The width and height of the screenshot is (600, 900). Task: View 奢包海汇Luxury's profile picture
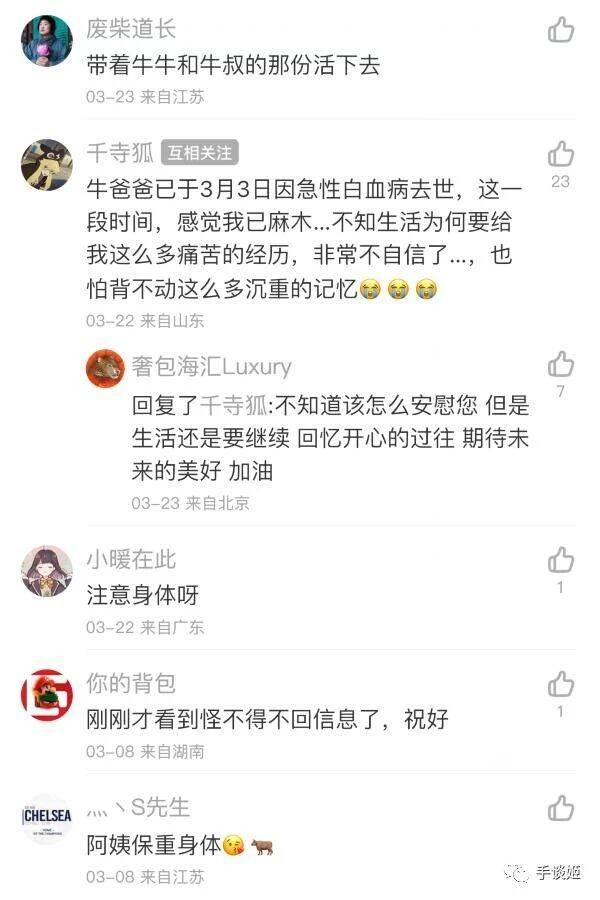105,368
